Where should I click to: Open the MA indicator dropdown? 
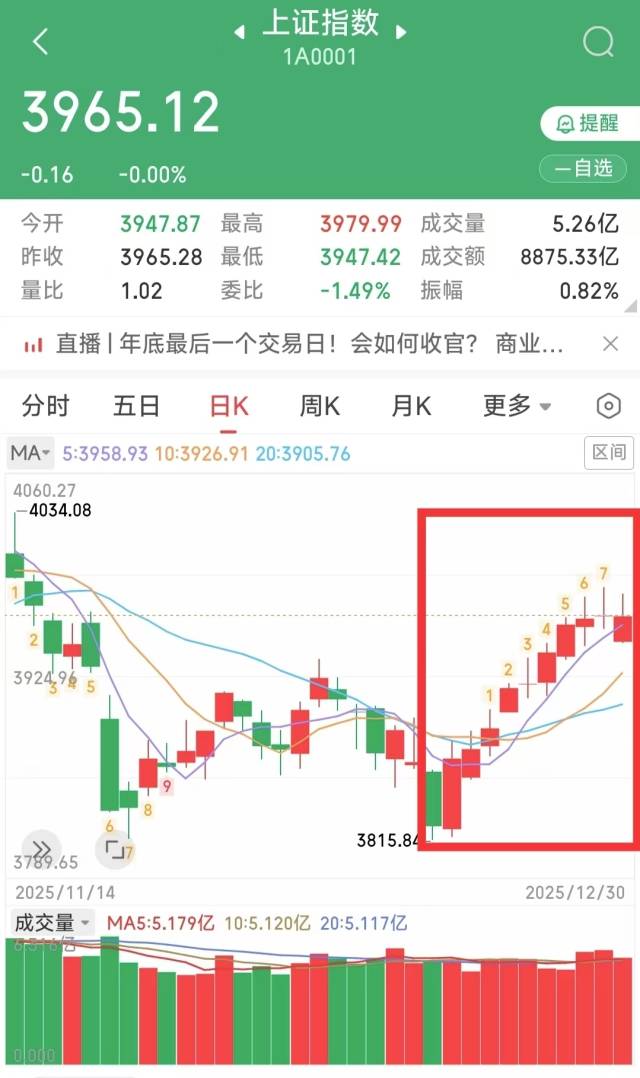tap(30, 453)
